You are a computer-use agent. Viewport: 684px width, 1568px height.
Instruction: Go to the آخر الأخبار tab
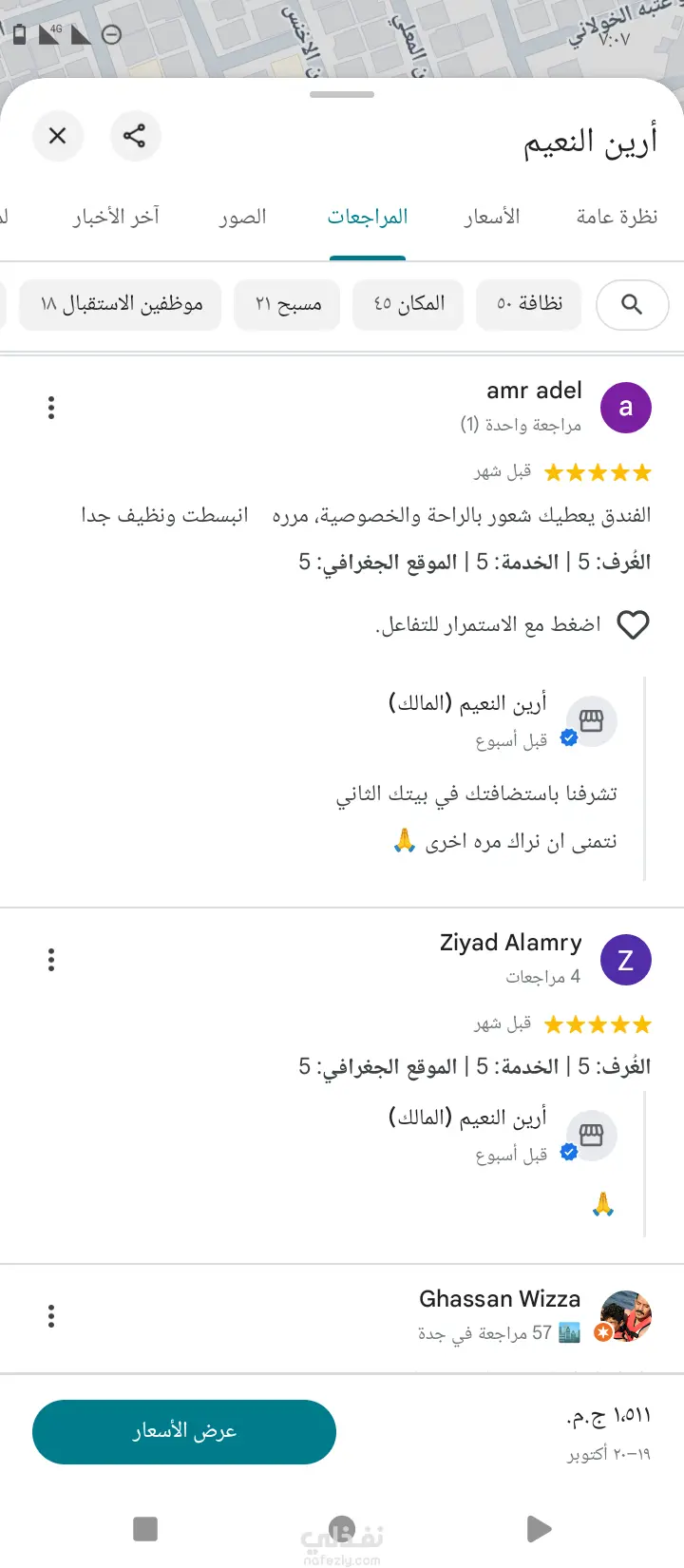[x=116, y=217]
